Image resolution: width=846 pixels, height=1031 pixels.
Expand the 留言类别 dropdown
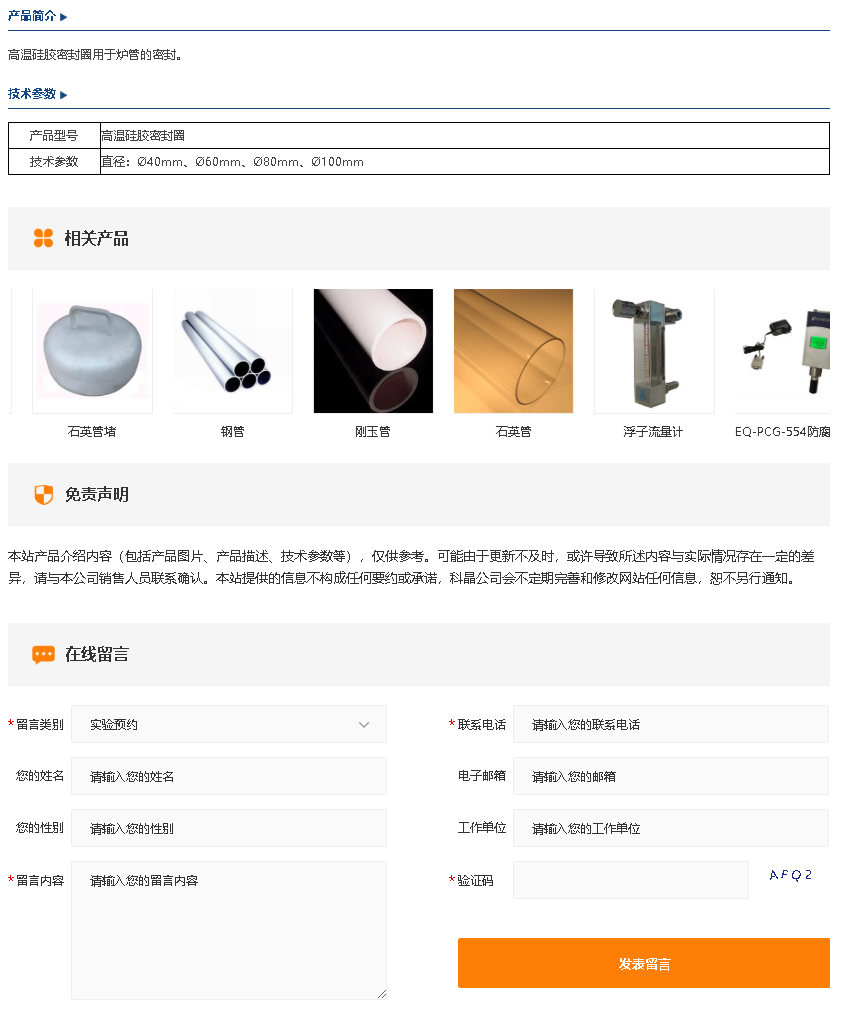point(229,724)
